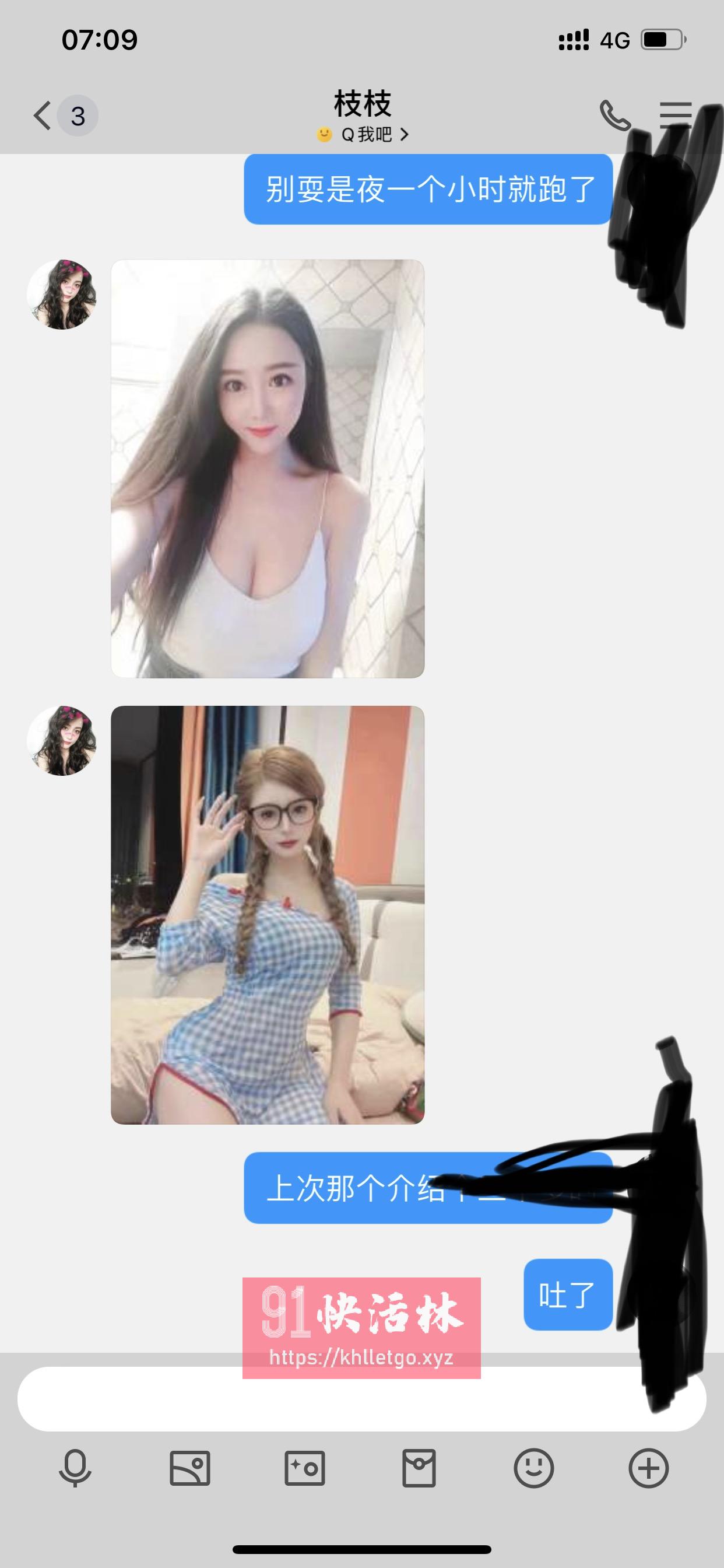Open the photo of woman in white top
Viewport: 724px width, 1568px height.
267,468
